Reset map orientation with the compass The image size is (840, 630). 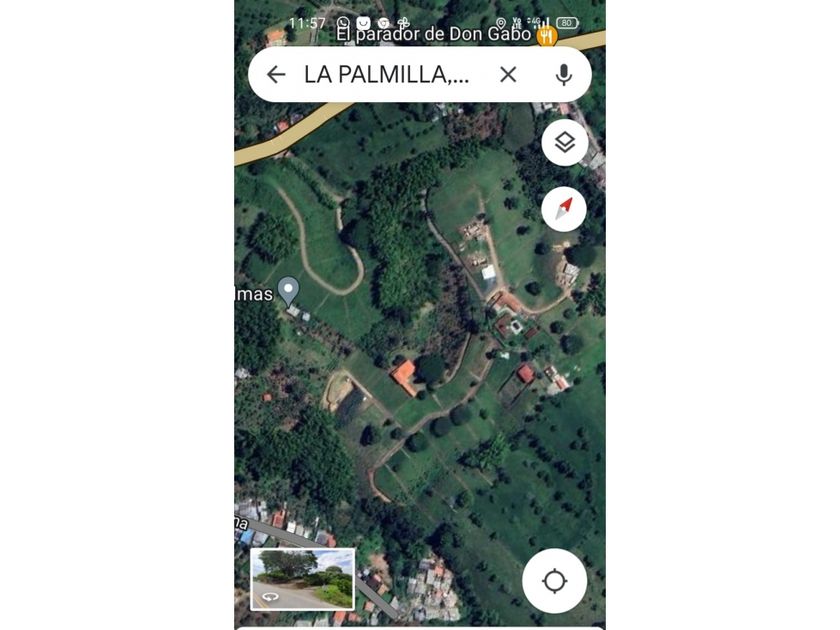[564, 209]
